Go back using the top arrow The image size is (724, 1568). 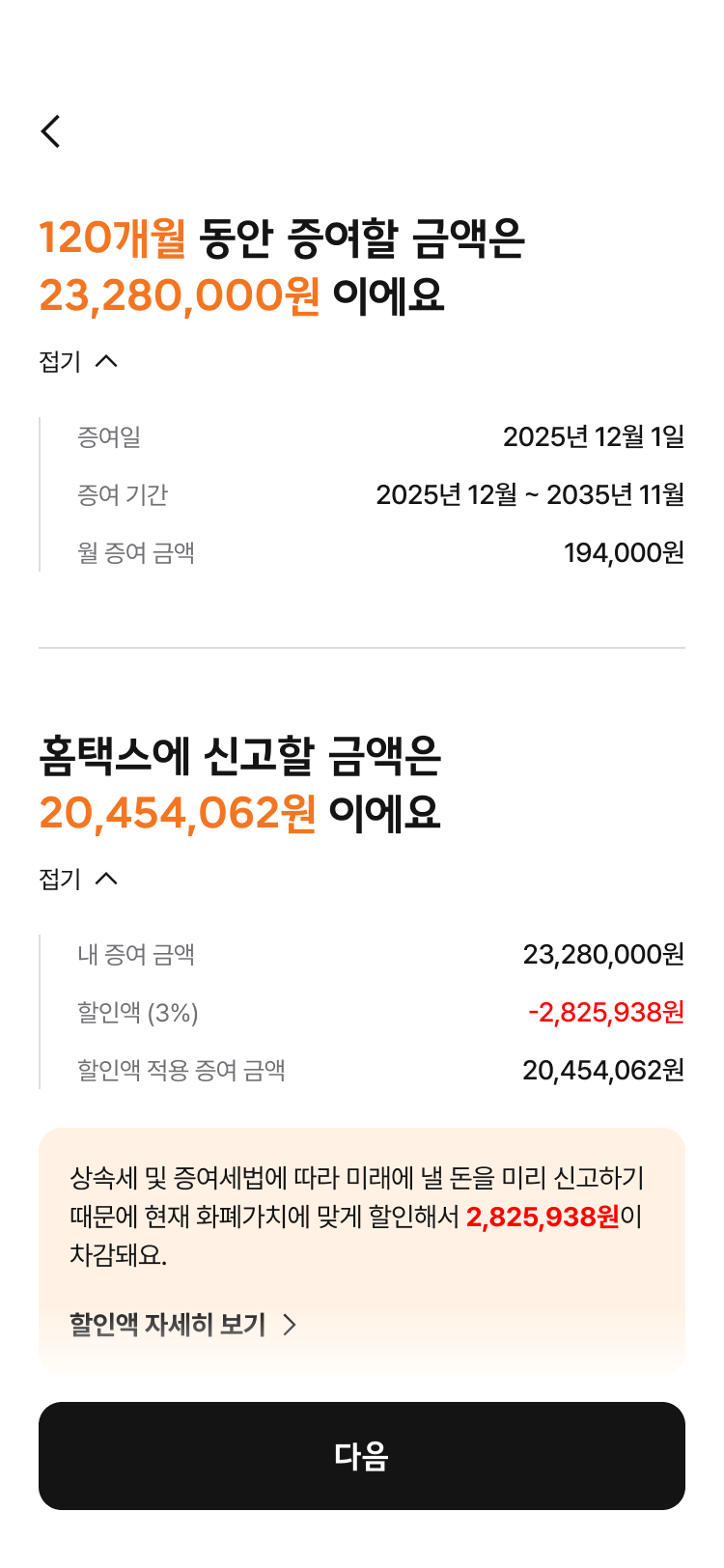click(x=51, y=131)
